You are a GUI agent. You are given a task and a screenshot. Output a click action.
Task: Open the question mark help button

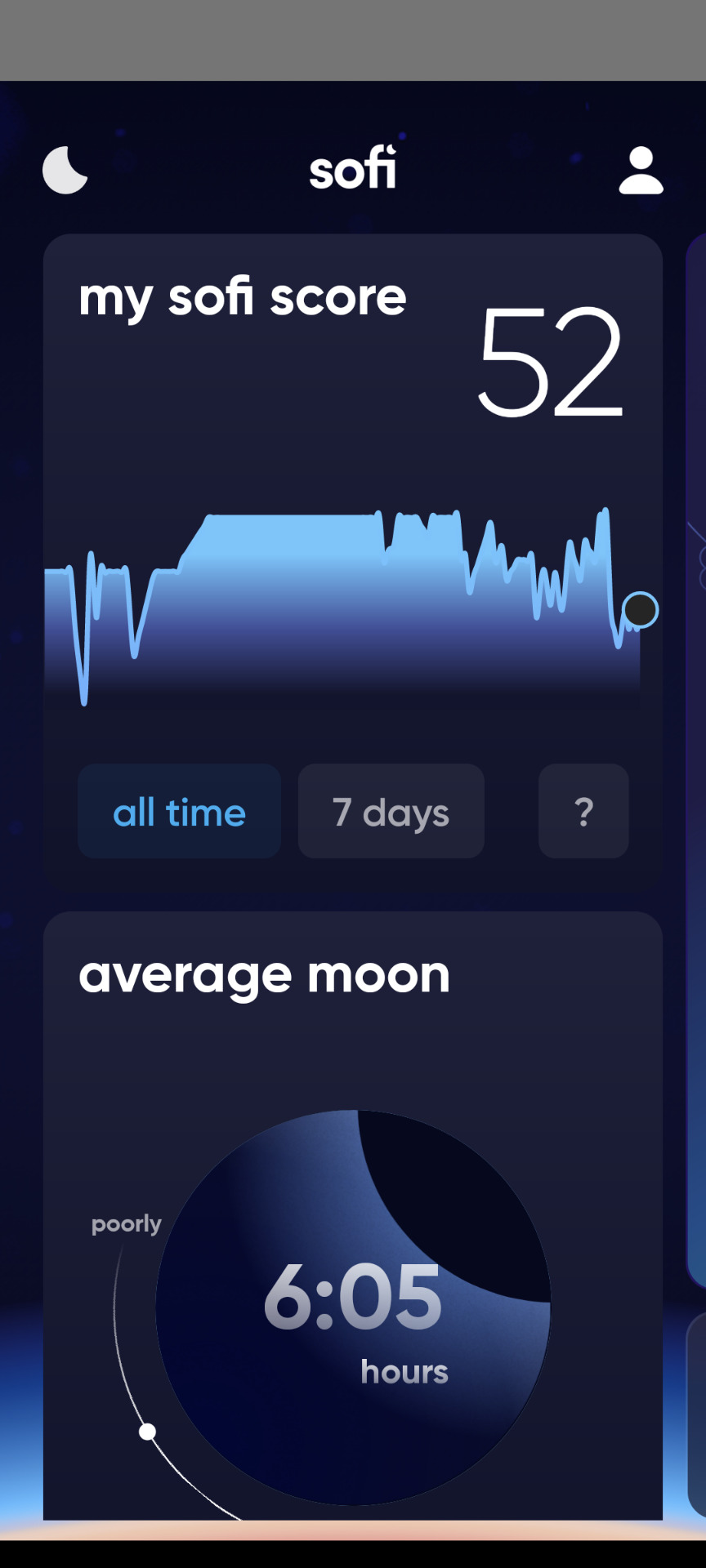[x=583, y=811]
